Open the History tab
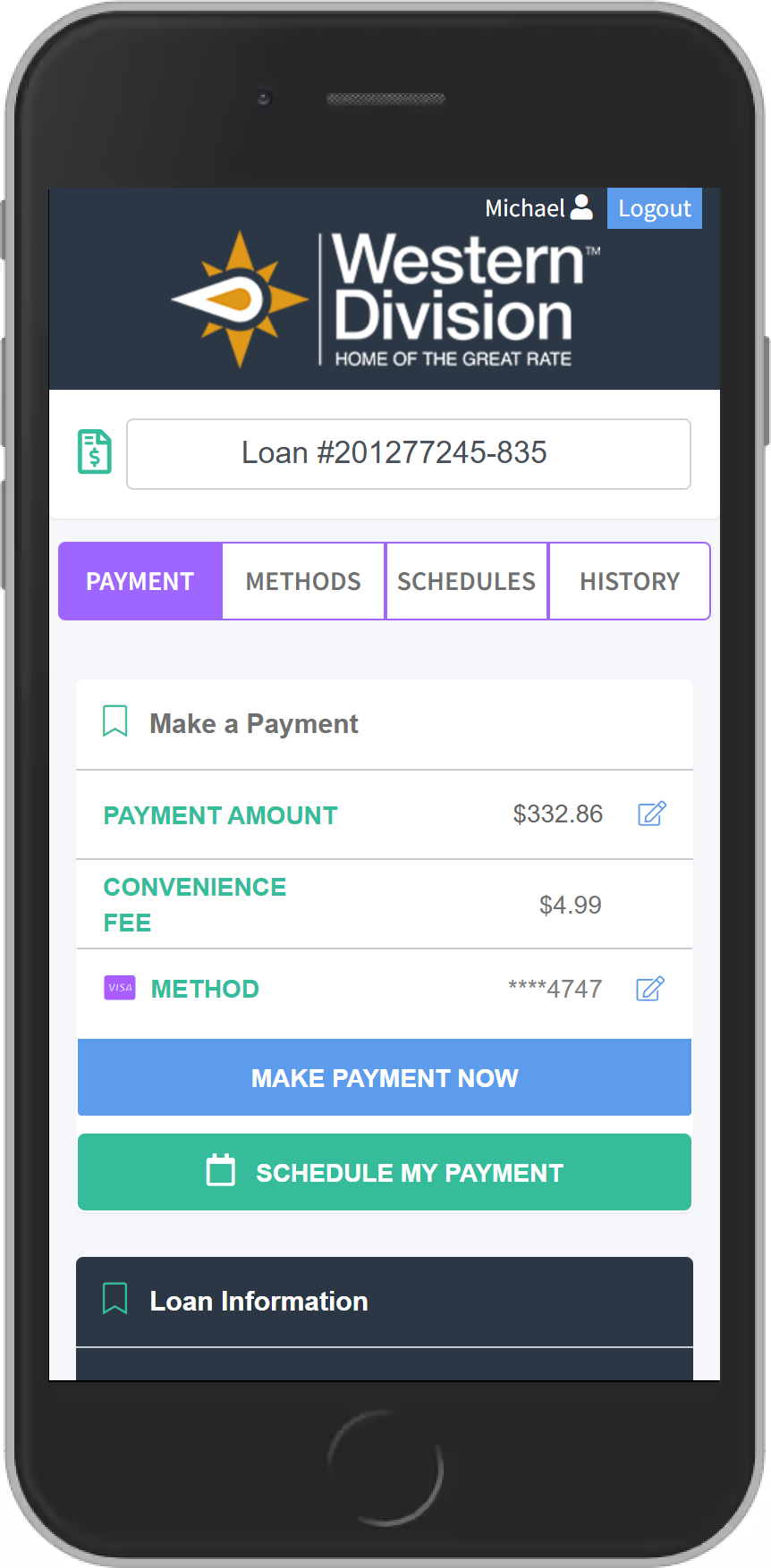 [630, 581]
